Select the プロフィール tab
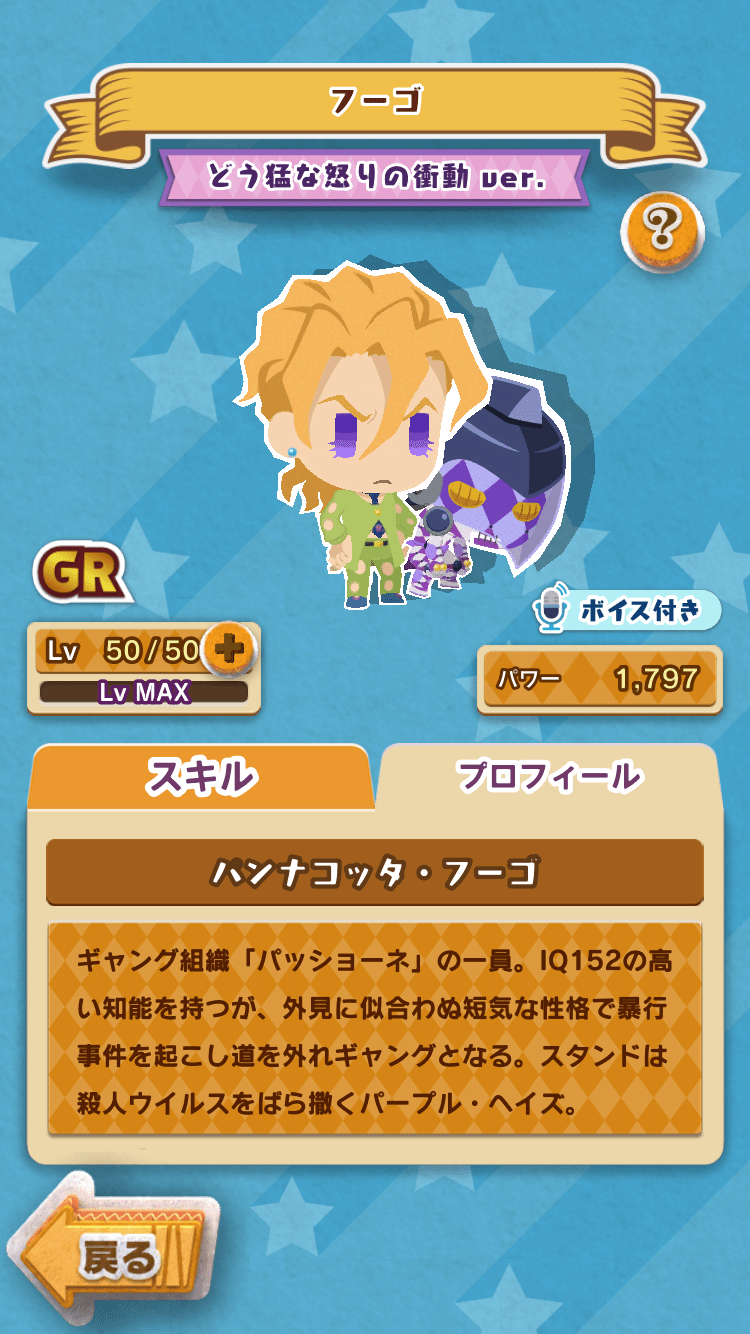Viewport: 750px width, 1334px height. [549, 777]
